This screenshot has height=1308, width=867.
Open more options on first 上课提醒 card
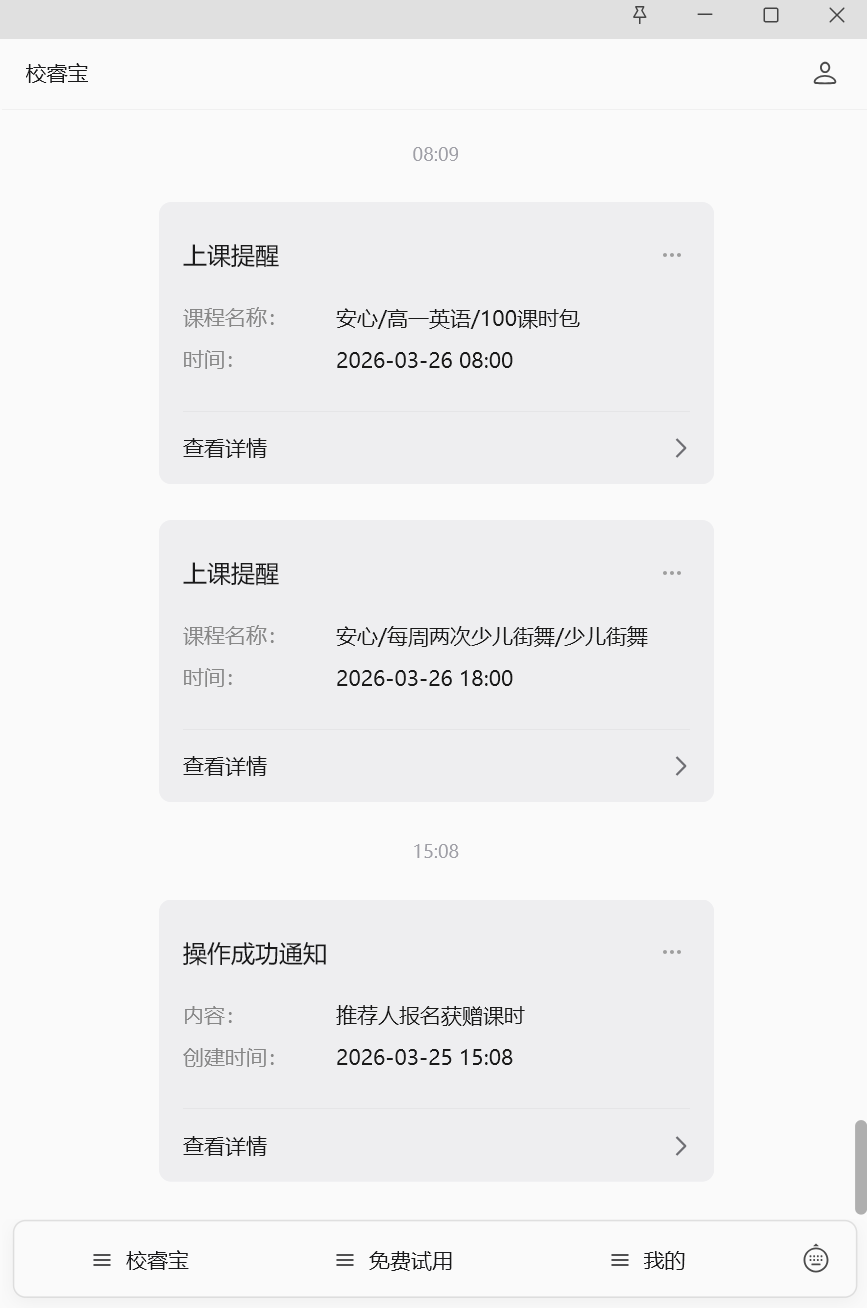tap(671, 255)
